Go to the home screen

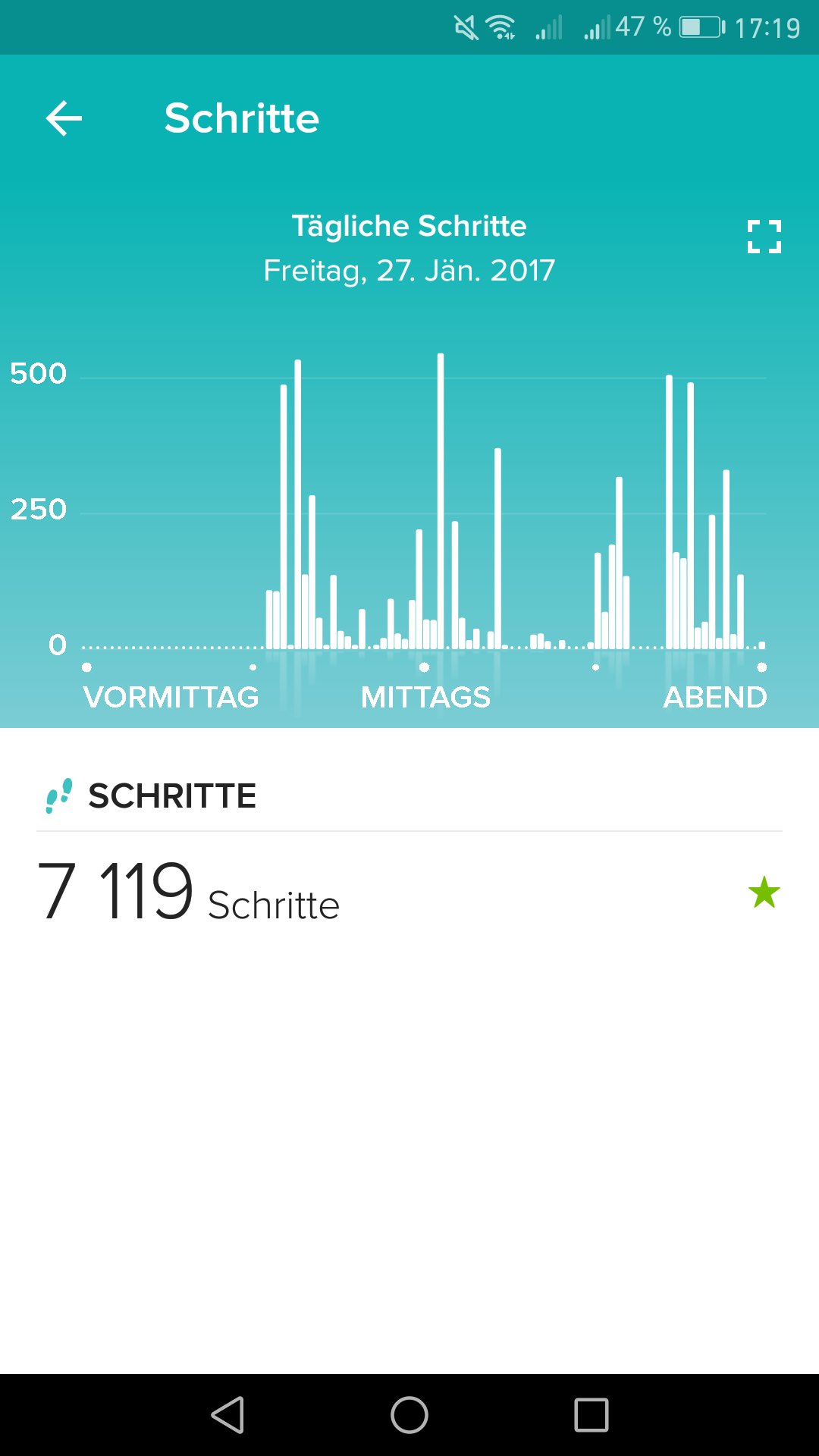pyautogui.click(x=409, y=1415)
